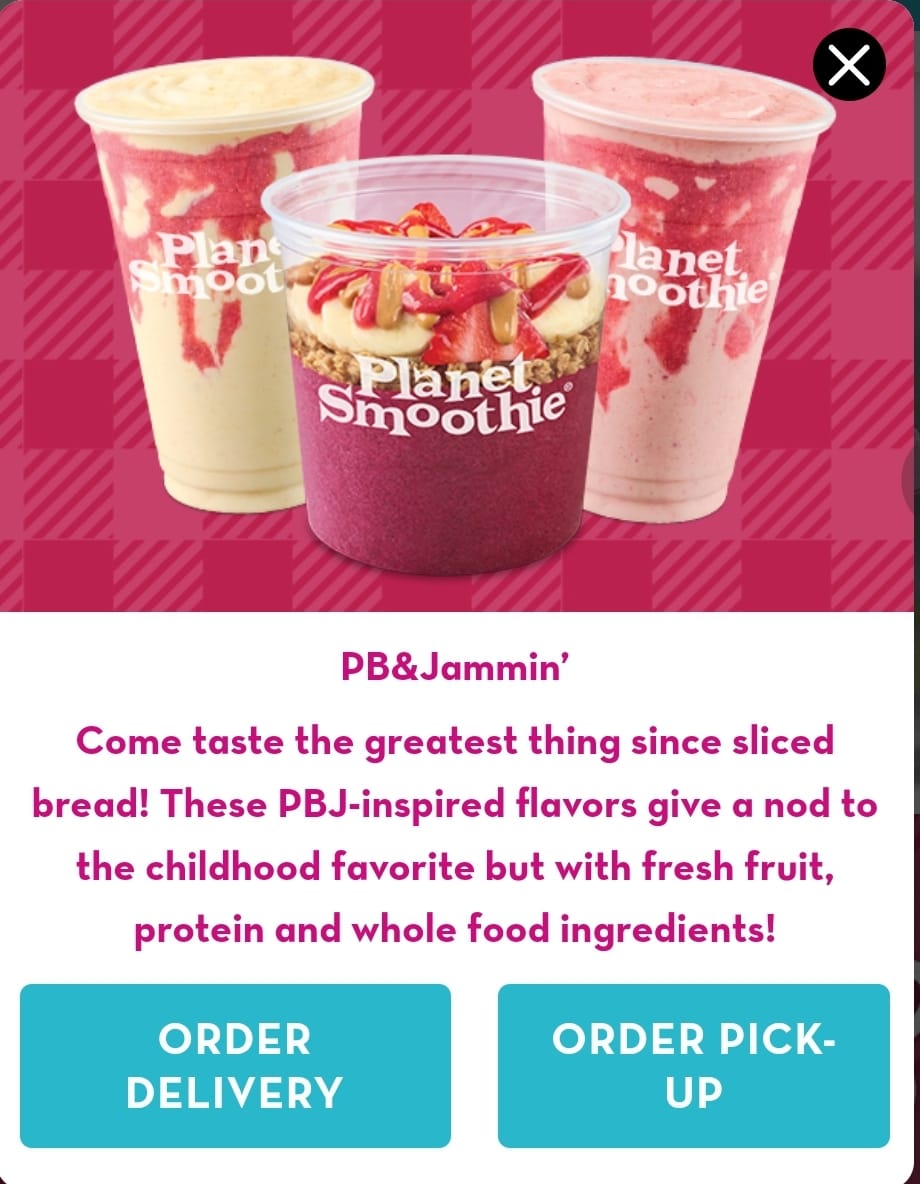The height and width of the screenshot is (1184, 920).
Task: Choose Order Pick-Up
Action: [693, 1066]
